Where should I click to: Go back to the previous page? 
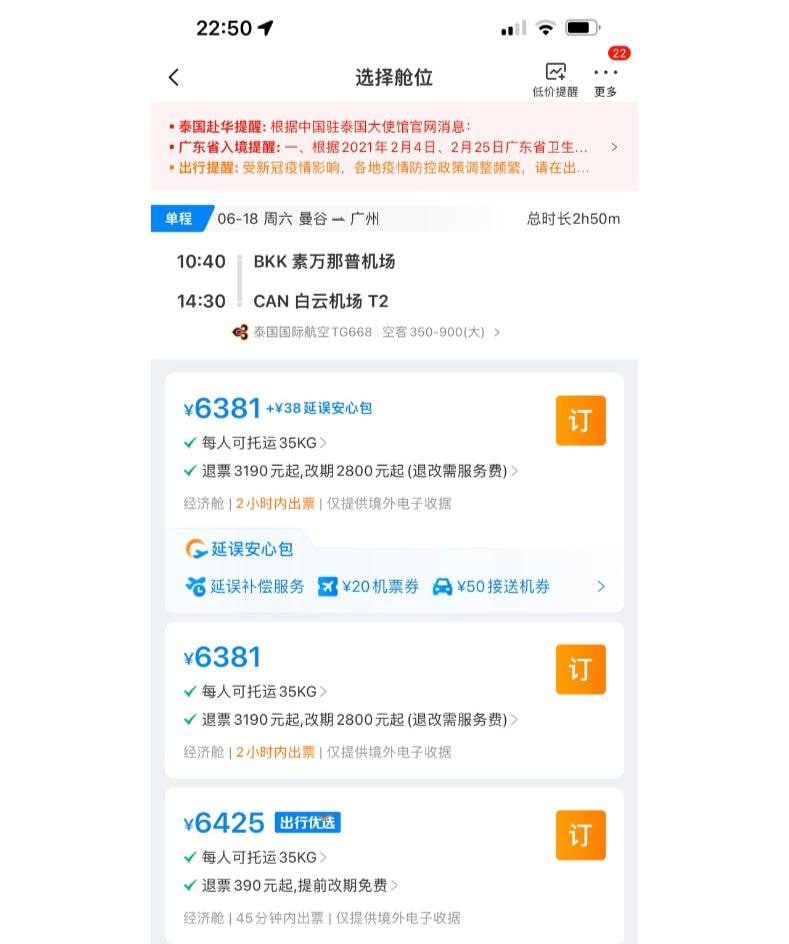174,77
